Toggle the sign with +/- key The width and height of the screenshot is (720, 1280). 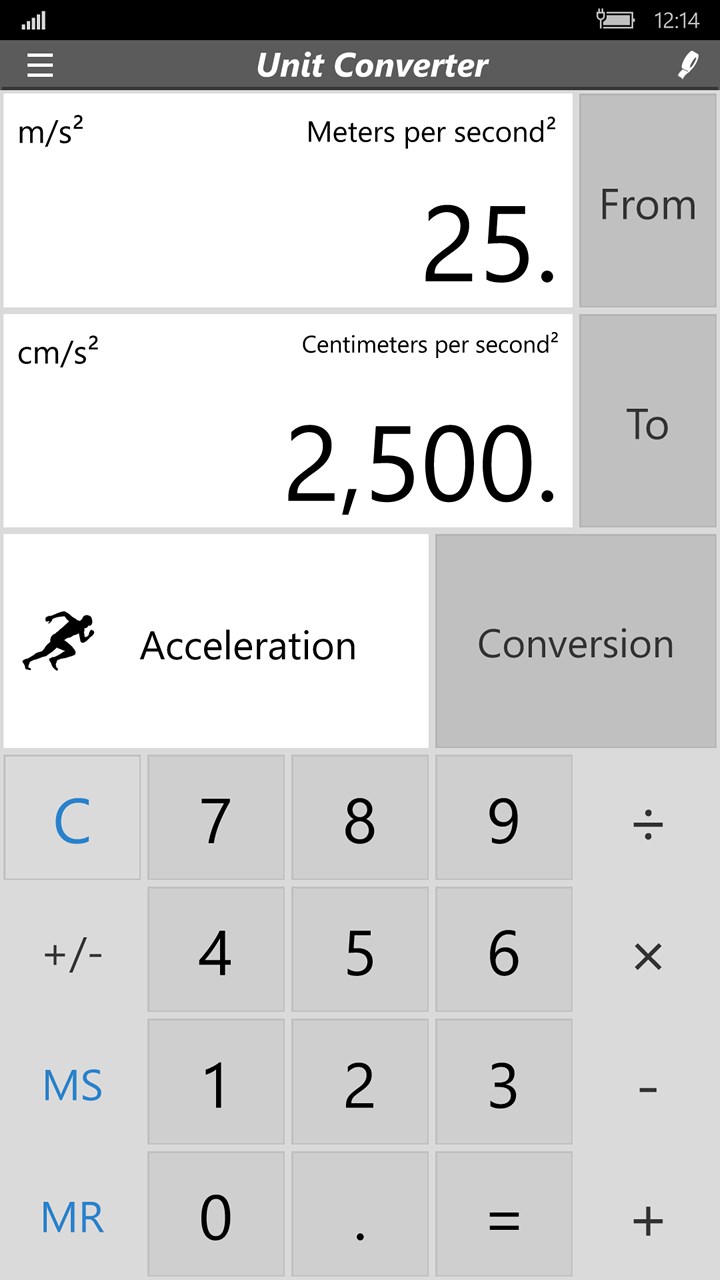[x=71, y=950]
